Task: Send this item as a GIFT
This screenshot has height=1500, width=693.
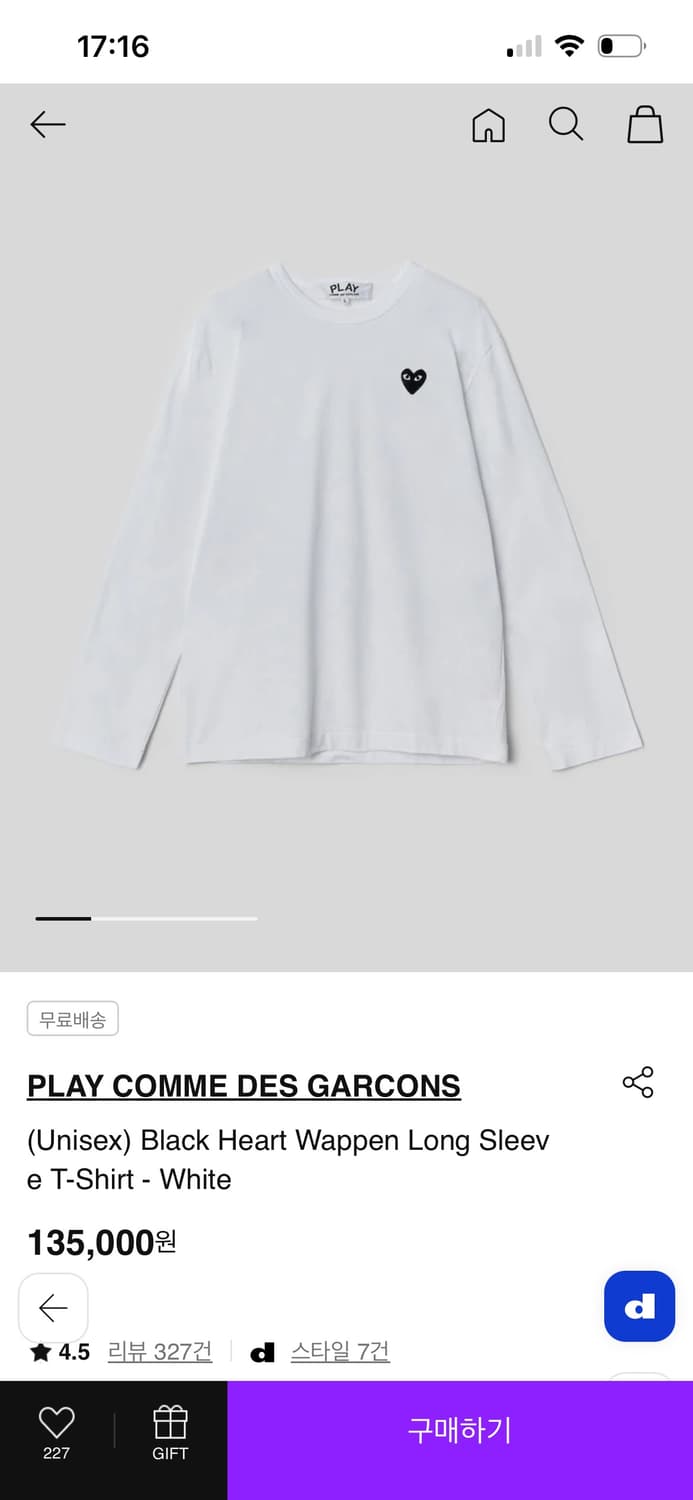Action: point(170,1432)
